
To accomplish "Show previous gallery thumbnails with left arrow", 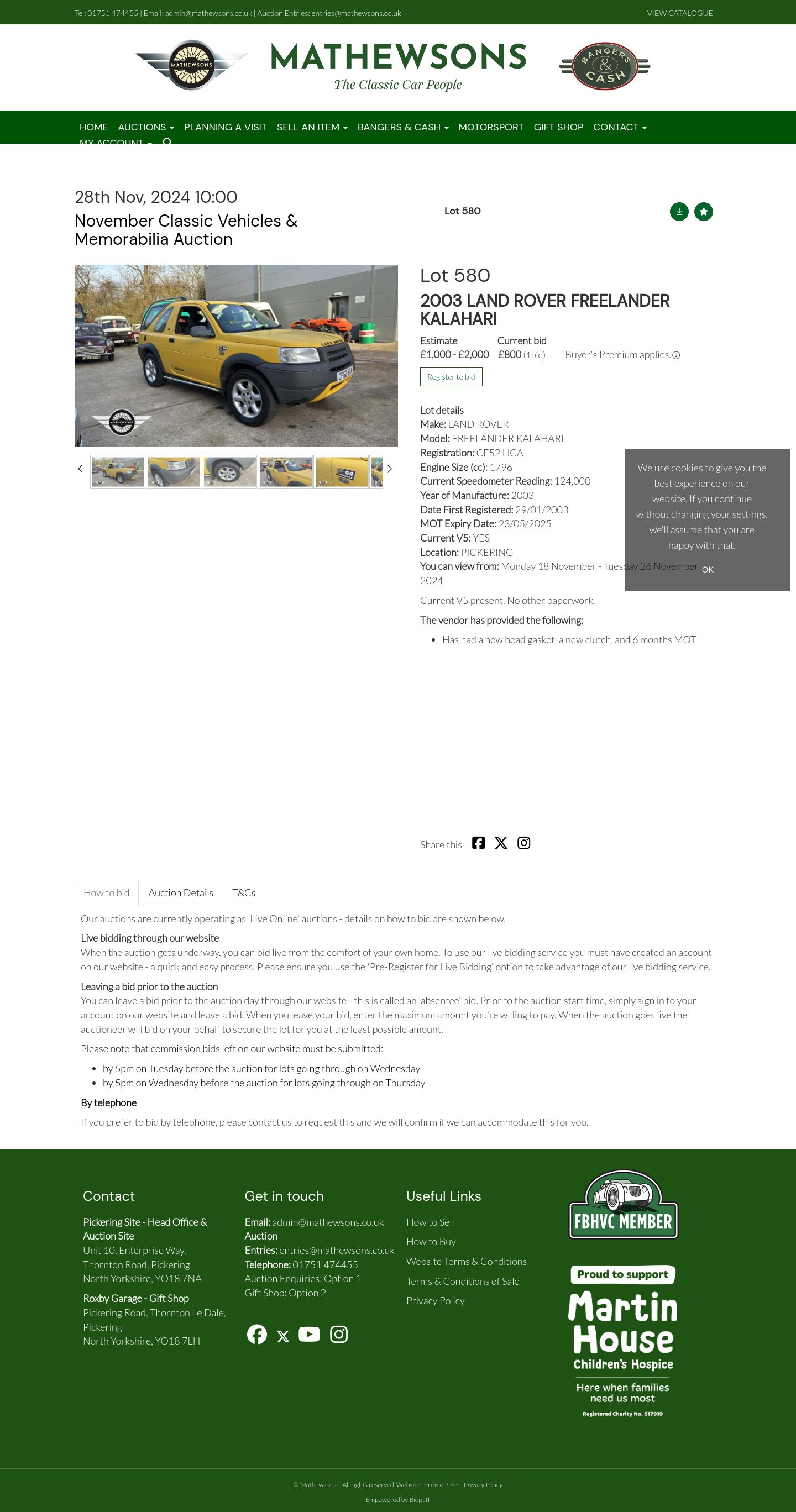I will pos(80,469).
